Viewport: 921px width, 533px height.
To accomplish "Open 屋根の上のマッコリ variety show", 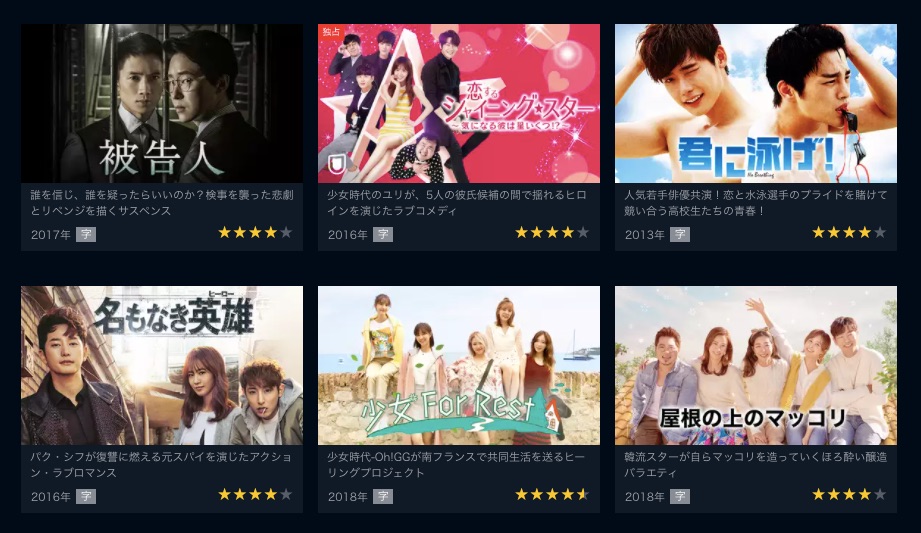I will (x=755, y=366).
